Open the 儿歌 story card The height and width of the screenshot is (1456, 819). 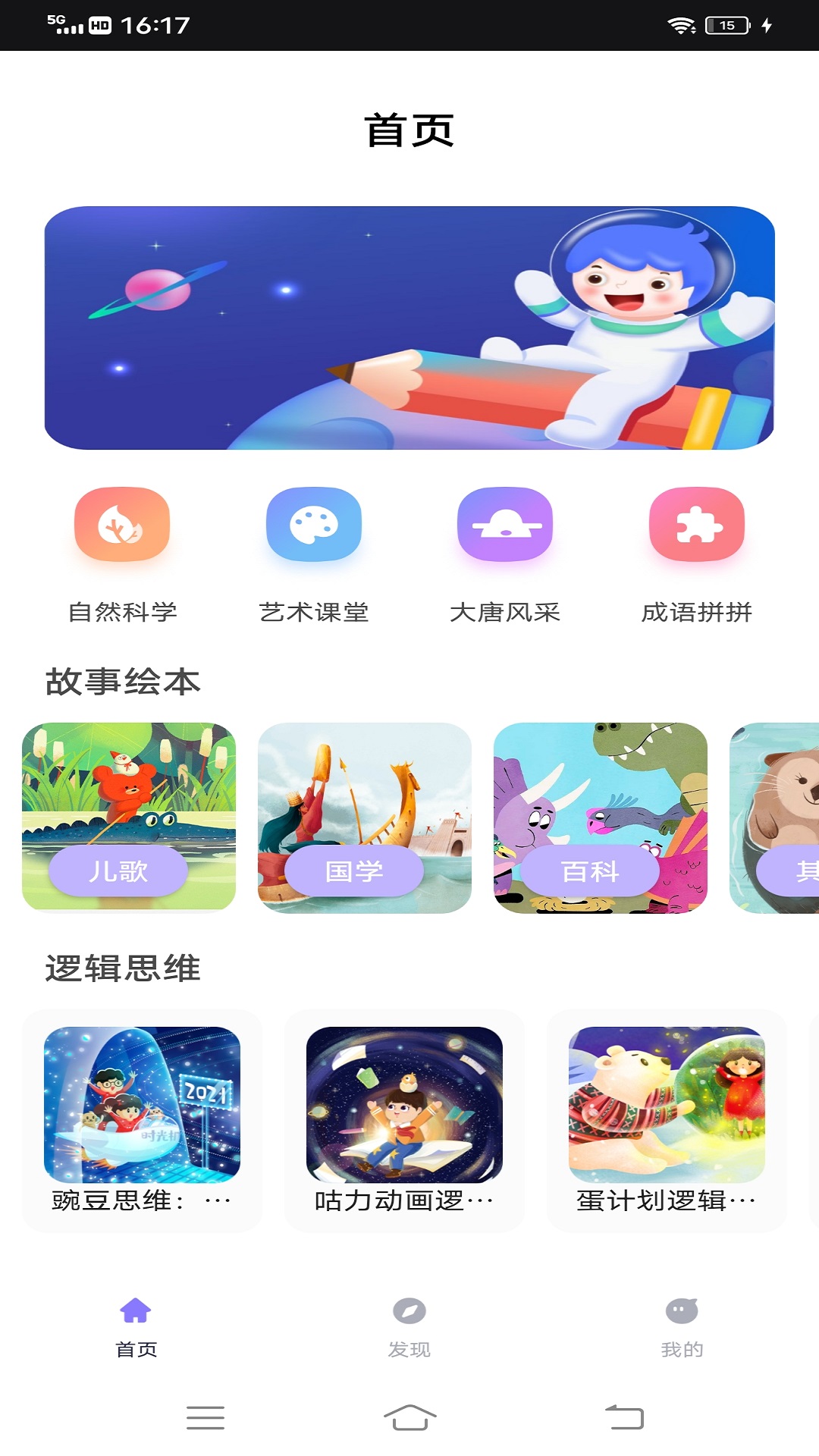pos(129,817)
